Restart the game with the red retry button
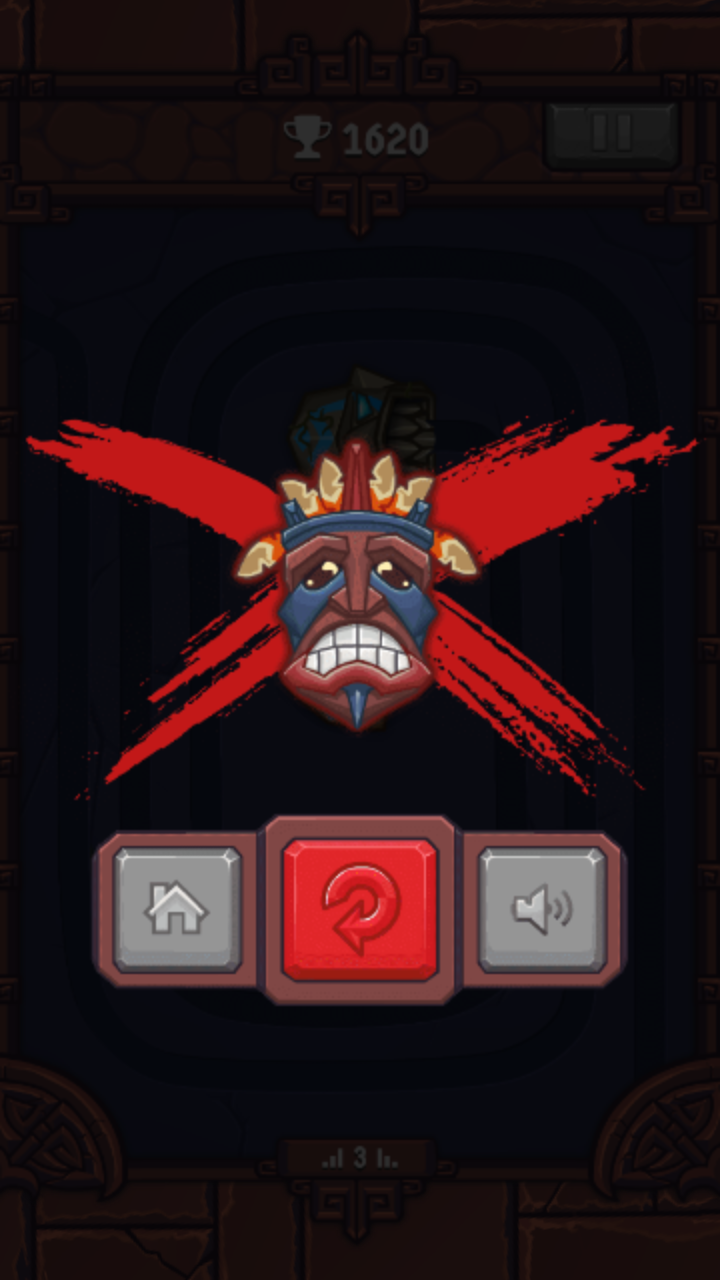Image resolution: width=720 pixels, height=1280 pixels. pos(360,909)
